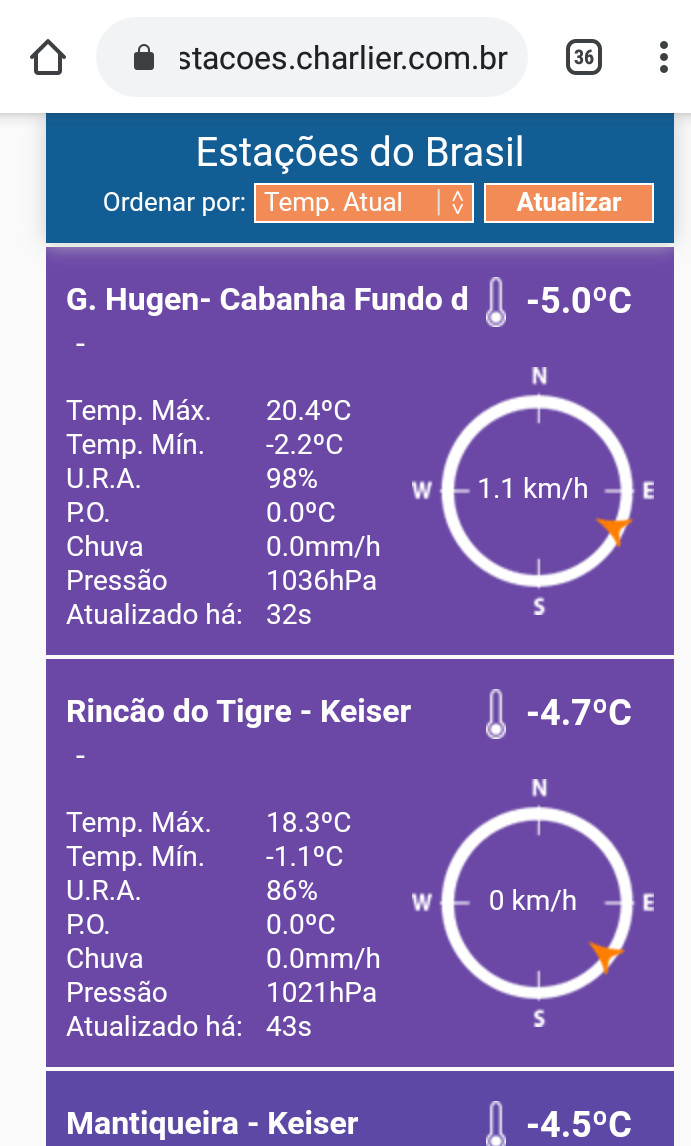Viewport: 691px width, 1146px height.
Task: Tap the Atualizar button
Action: (x=569, y=202)
